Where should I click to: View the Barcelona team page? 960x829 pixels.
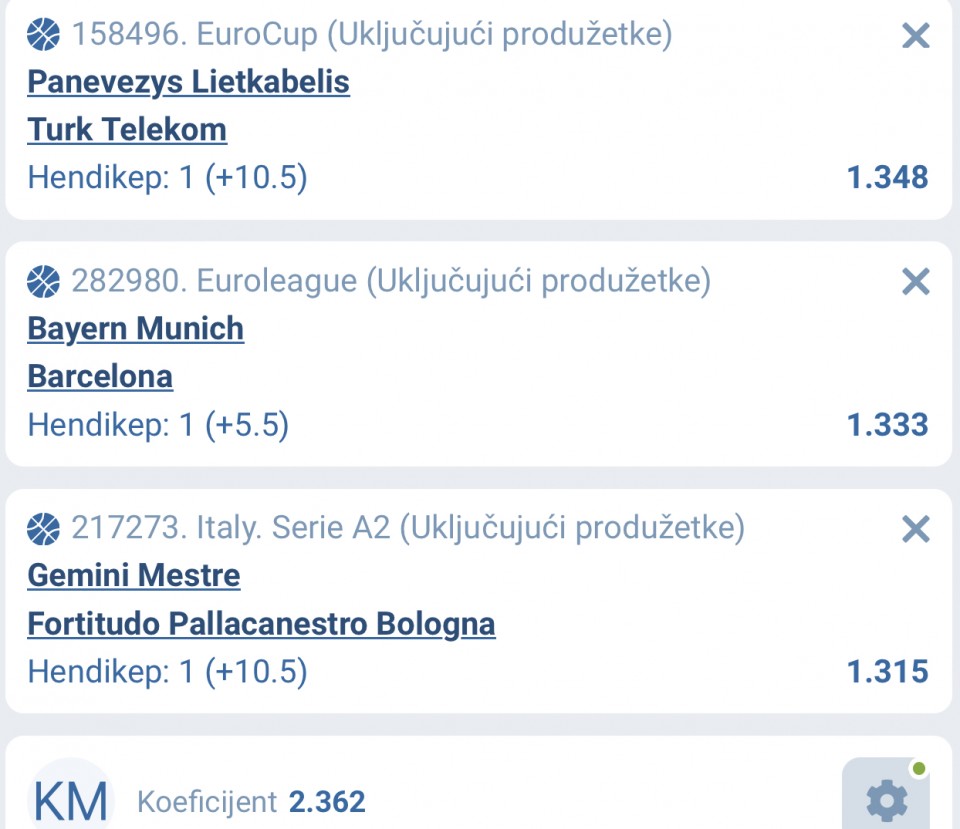coord(100,376)
